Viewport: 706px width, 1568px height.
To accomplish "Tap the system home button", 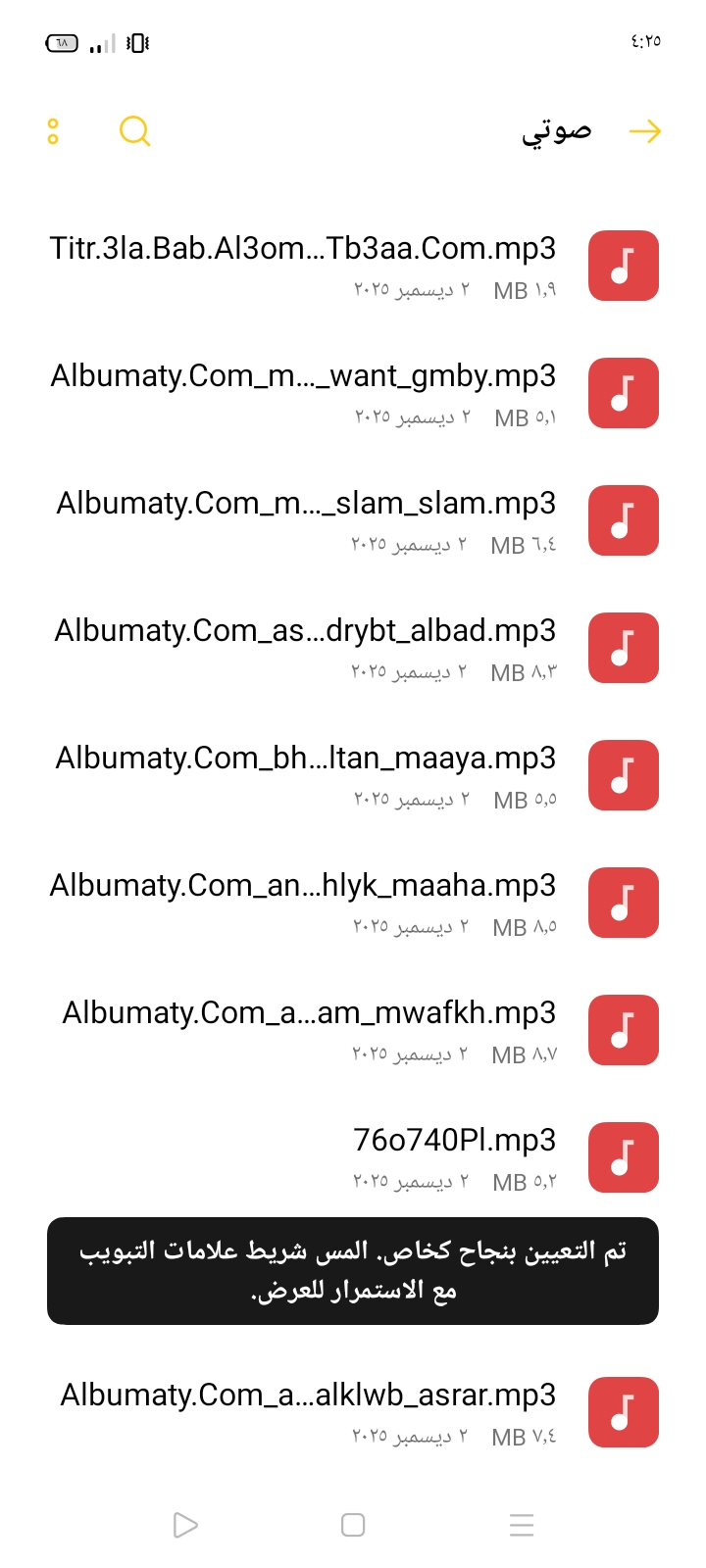I will pyautogui.click(x=353, y=1525).
